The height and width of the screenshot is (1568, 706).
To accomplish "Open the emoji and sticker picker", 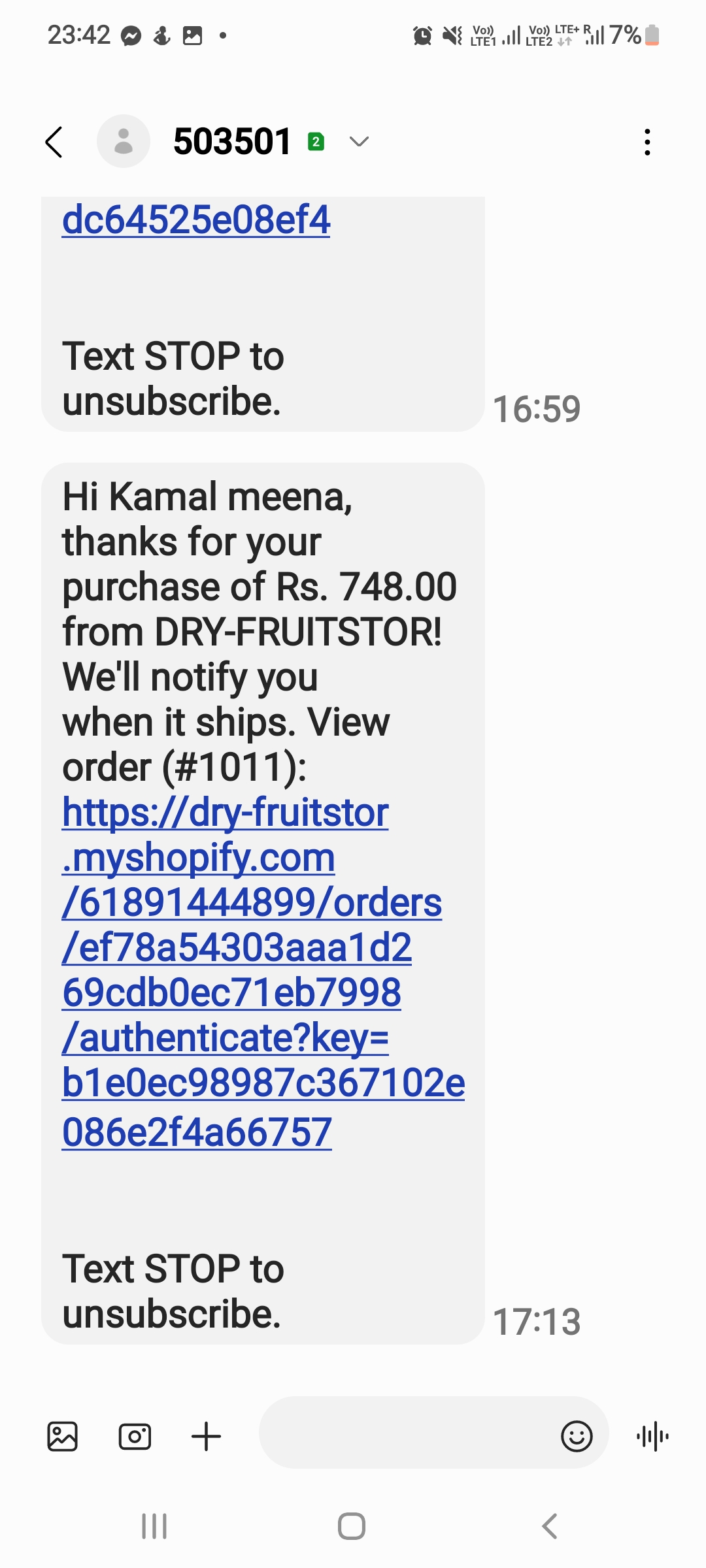I will pos(577,1436).
